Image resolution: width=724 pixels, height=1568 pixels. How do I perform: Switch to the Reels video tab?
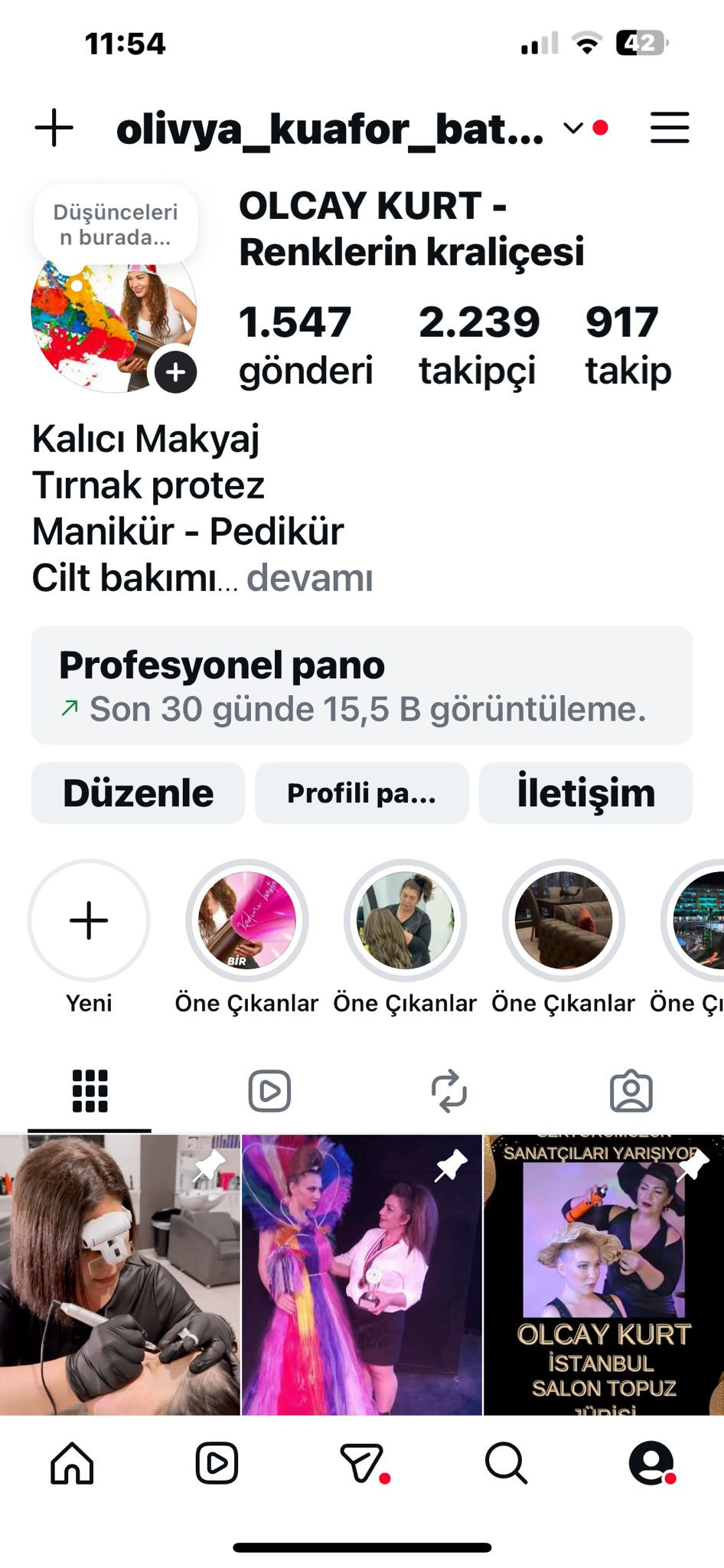(269, 1090)
